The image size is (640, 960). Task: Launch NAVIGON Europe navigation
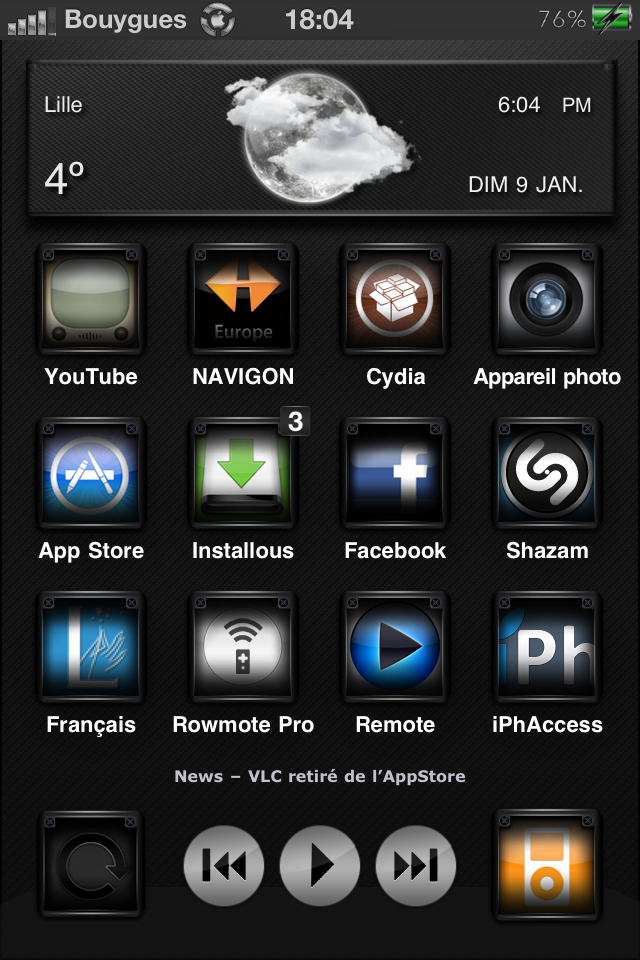(243, 299)
